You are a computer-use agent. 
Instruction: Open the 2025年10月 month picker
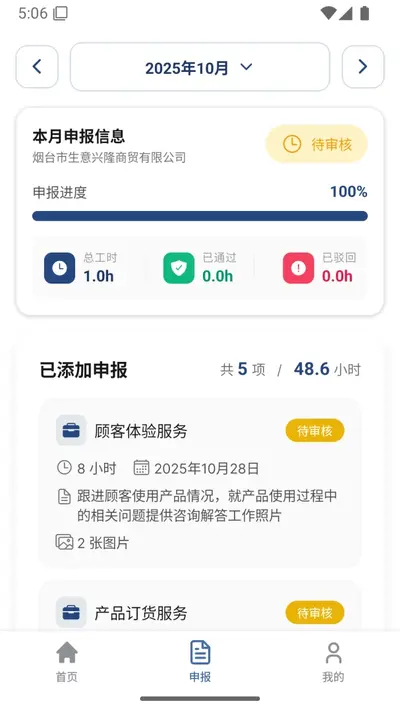pos(200,67)
